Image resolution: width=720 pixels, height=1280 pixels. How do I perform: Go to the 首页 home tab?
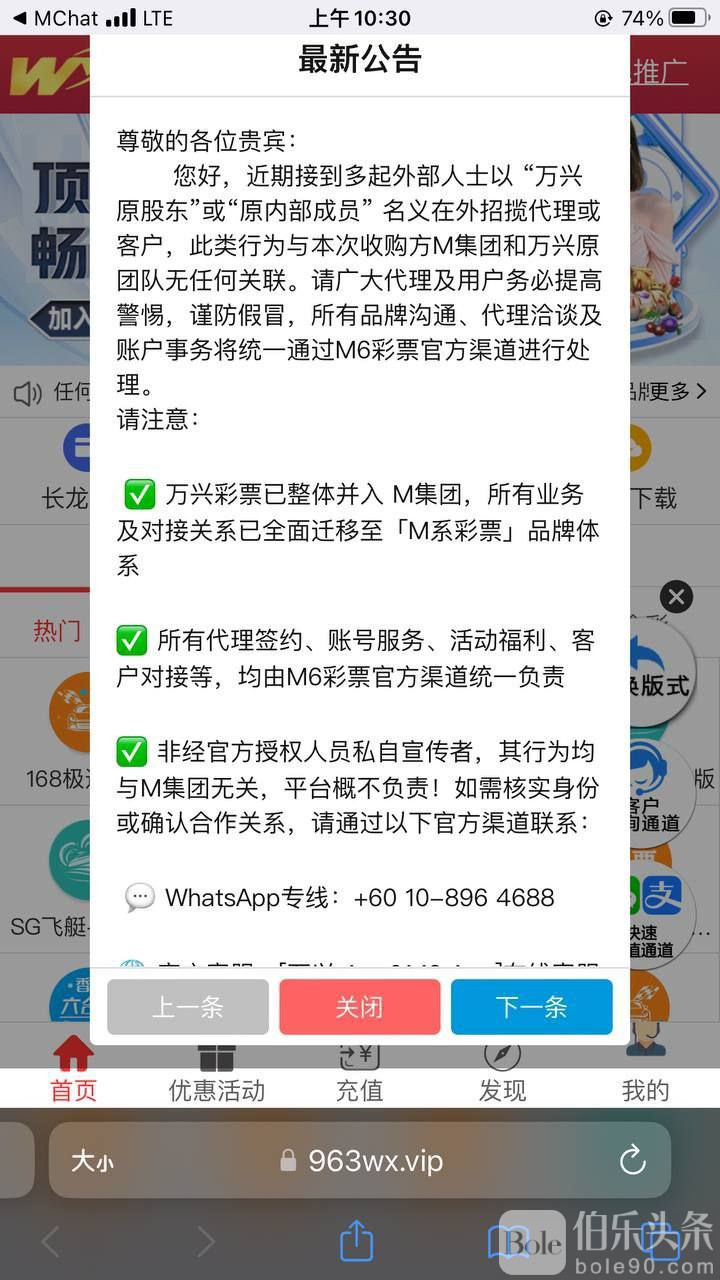tap(73, 1073)
